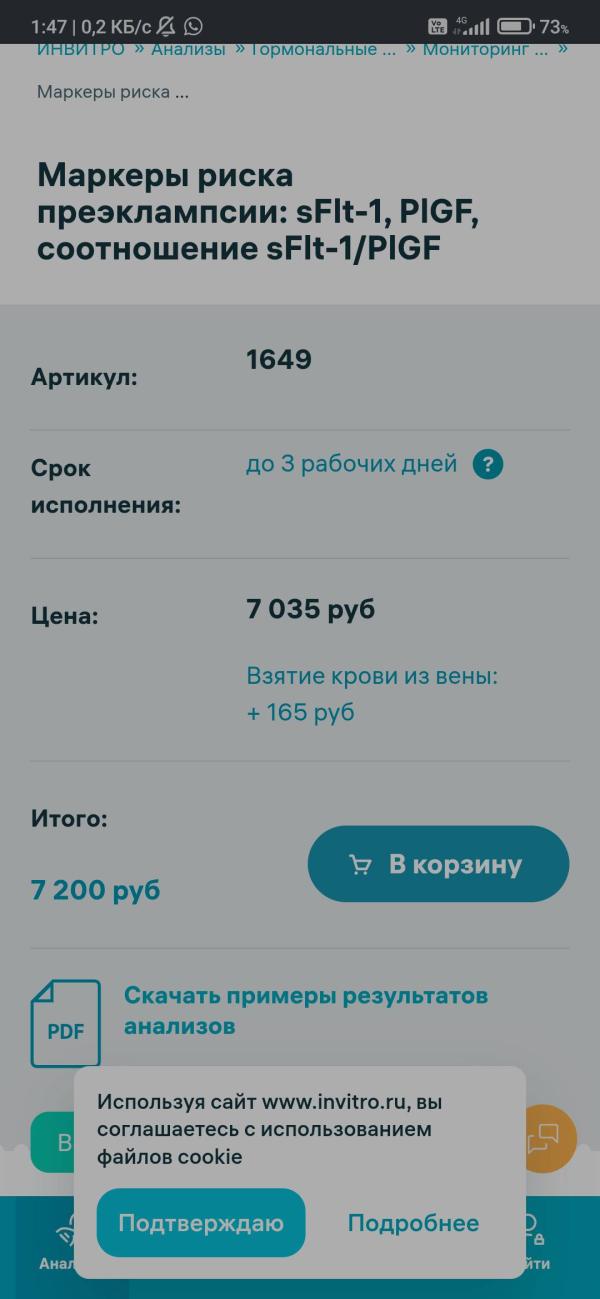Open the Анализы breadcrumb link

188,50
